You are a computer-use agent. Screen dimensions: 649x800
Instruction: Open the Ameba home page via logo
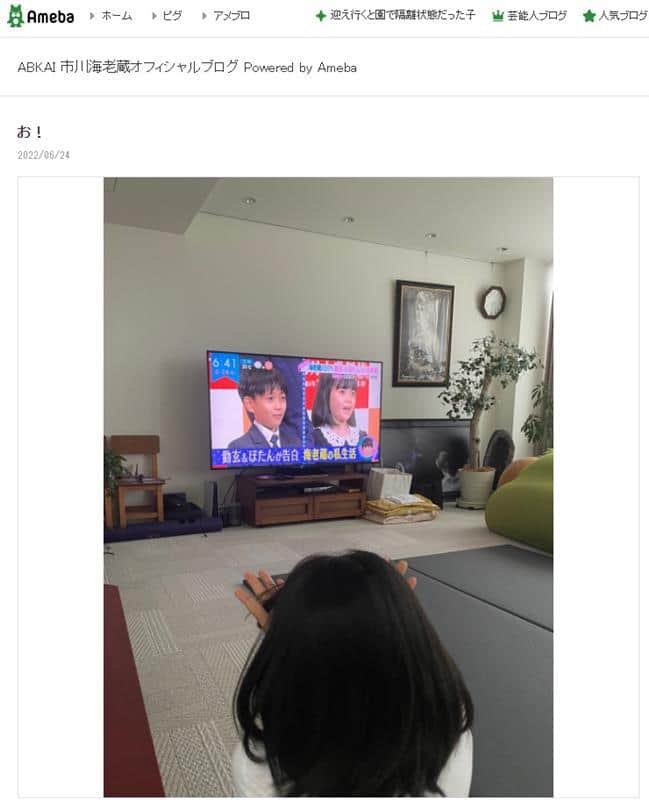pos(41,15)
